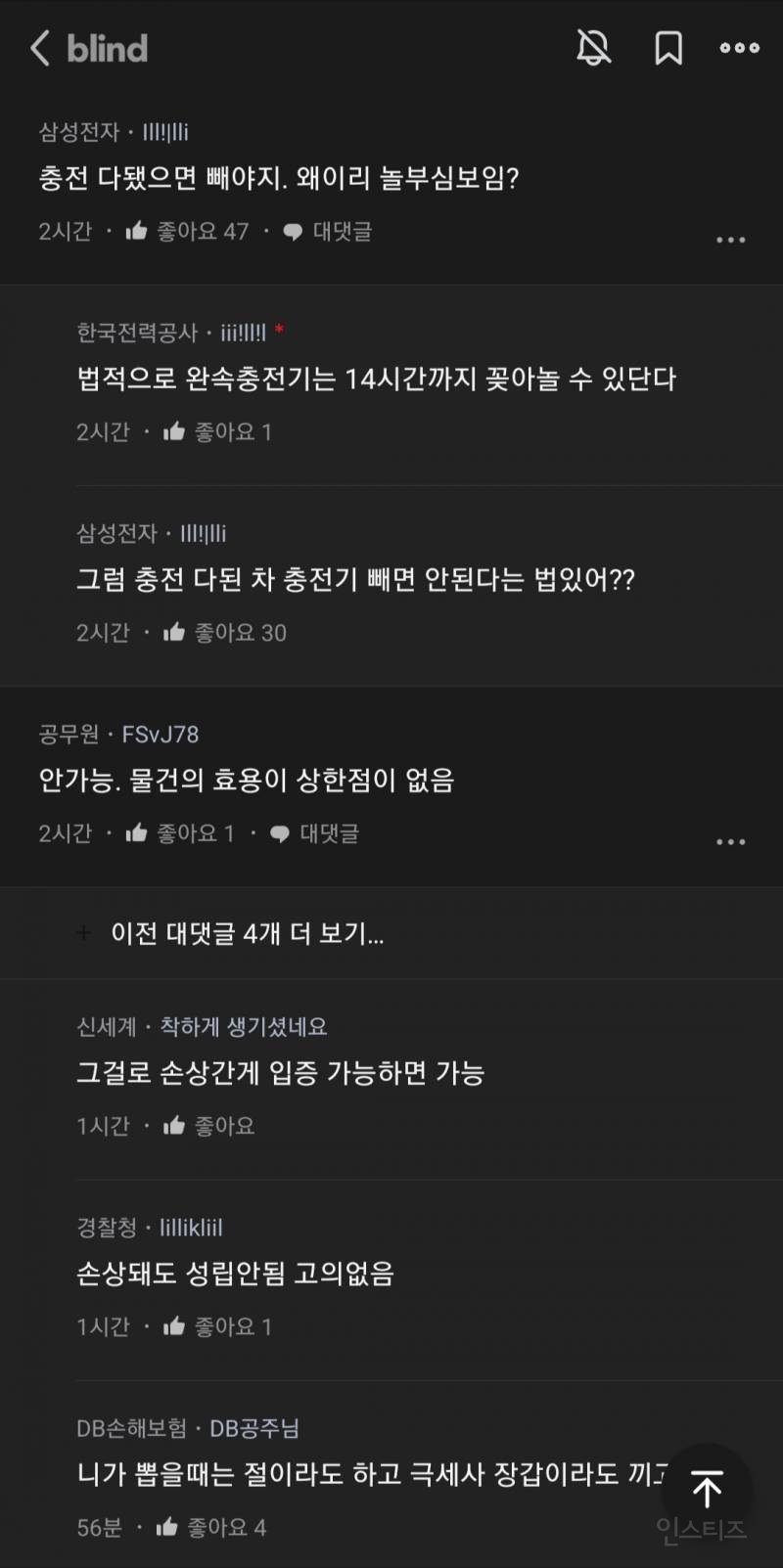Screen dimensions: 783x1568
Task: Open the three-dot menu in the header
Action: (739, 47)
